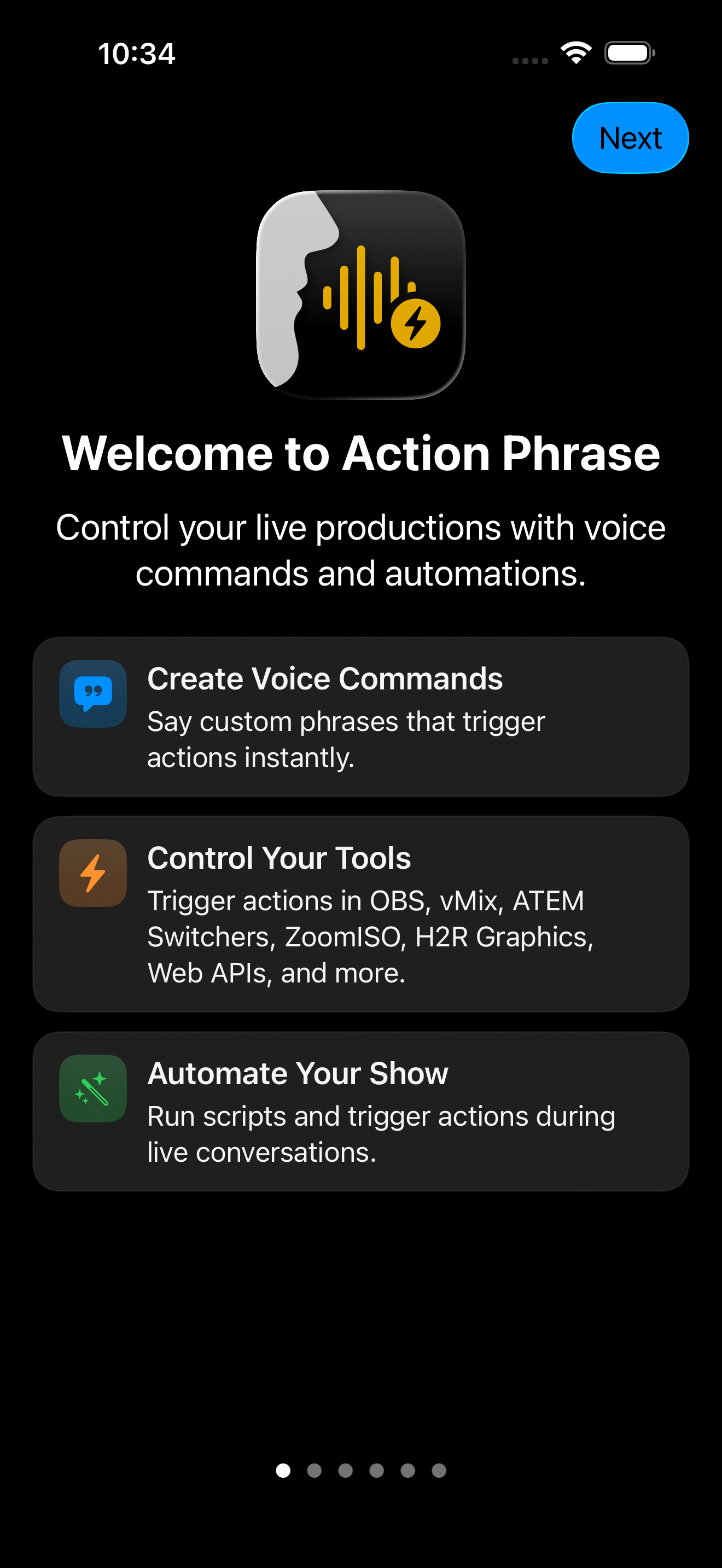
Task: Tap the page indicator dots
Action: (360, 1470)
